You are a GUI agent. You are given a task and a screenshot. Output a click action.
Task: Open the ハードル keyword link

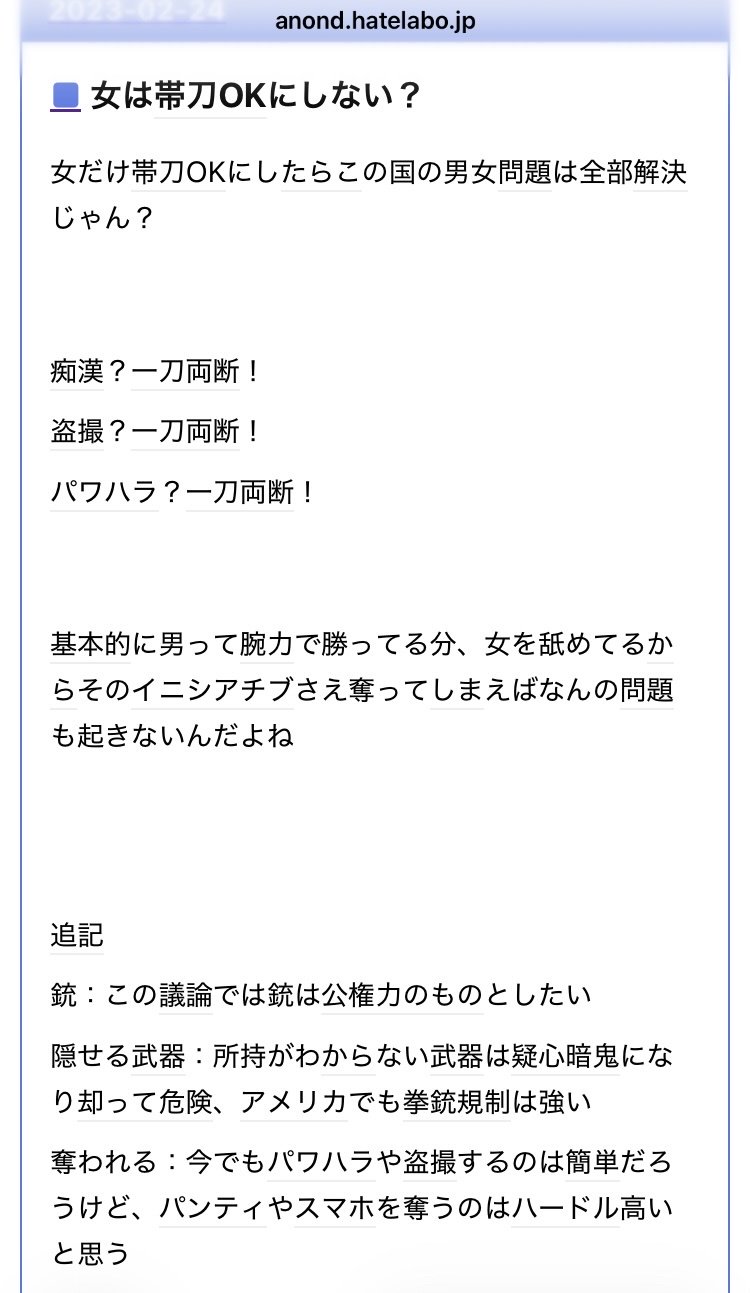[x=565, y=1208]
